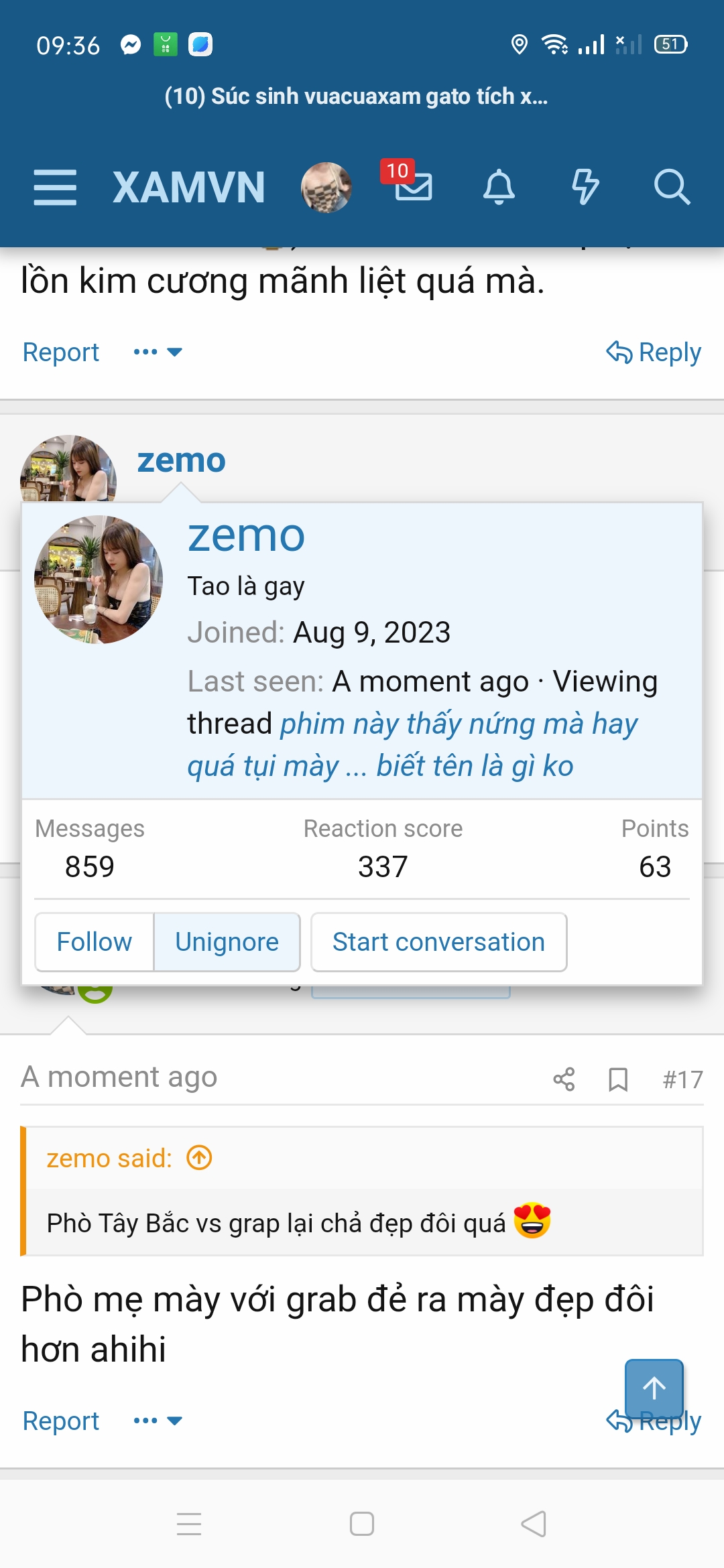
Task: Open your account avatar menu
Action: pyautogui.click(x=326, y=187)
